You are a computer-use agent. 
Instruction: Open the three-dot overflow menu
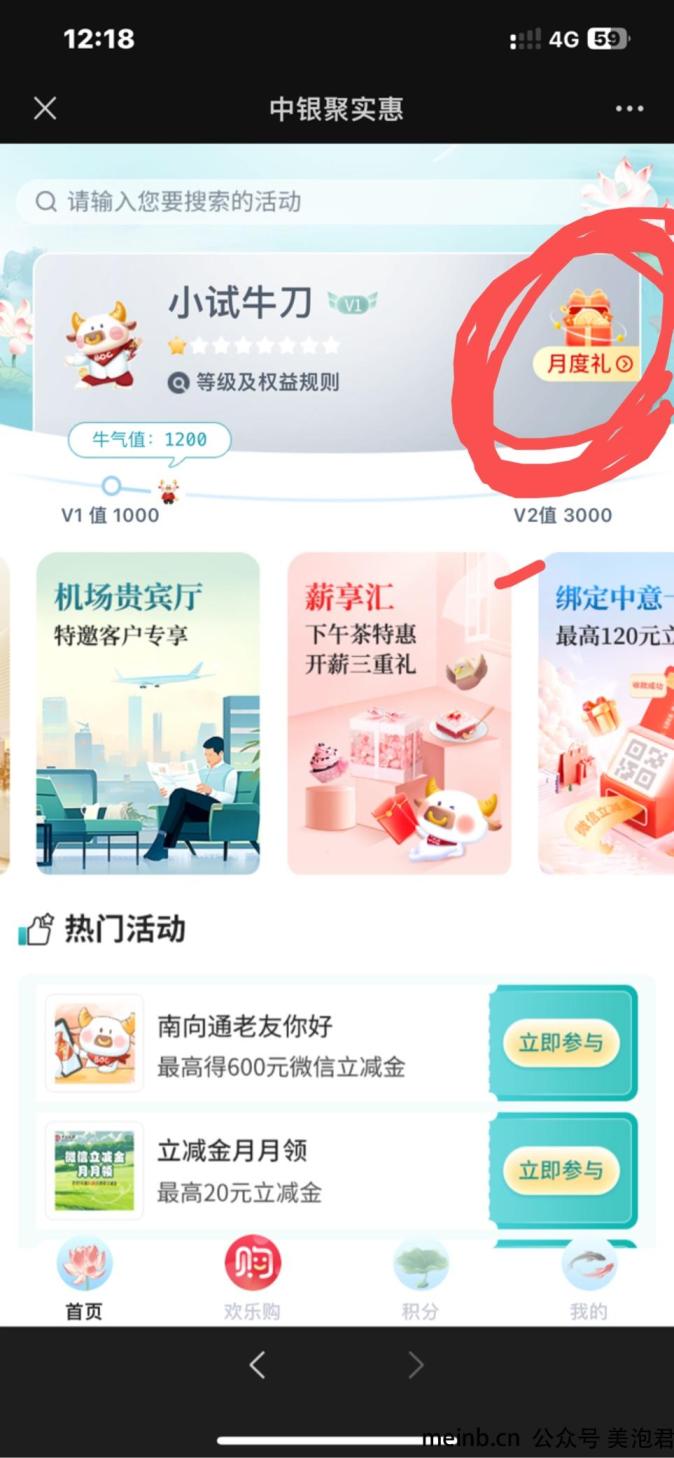pos(629,108)
